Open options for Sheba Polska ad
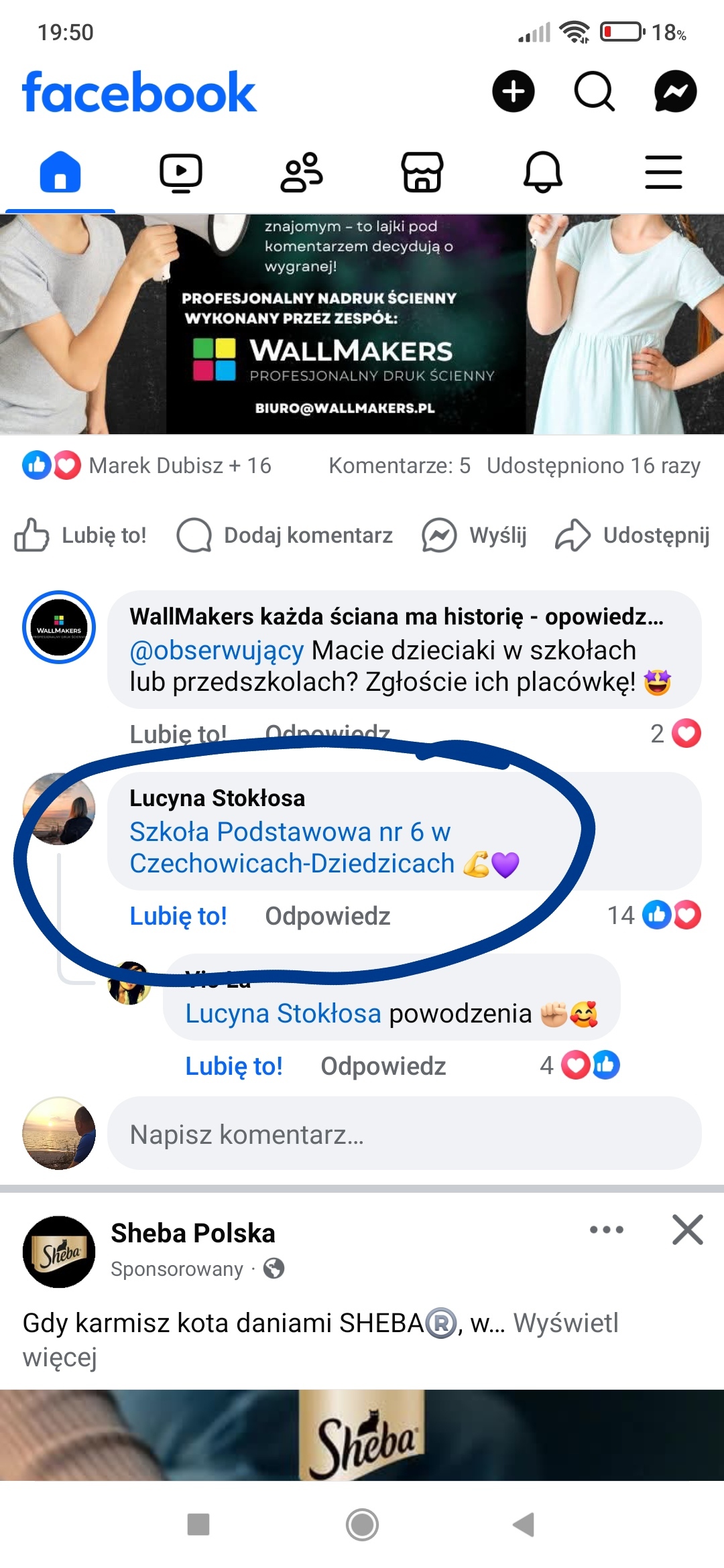This screenshot has height=1568, width=724. tap(607, 1230)
